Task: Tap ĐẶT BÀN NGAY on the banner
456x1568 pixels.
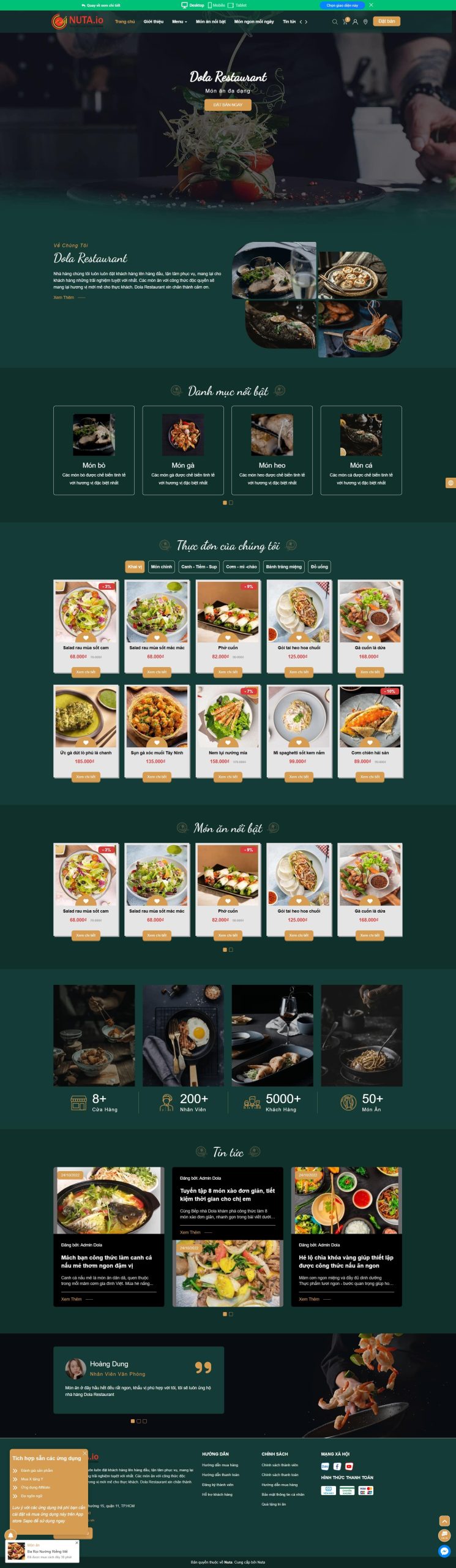Action: [228, 105]
